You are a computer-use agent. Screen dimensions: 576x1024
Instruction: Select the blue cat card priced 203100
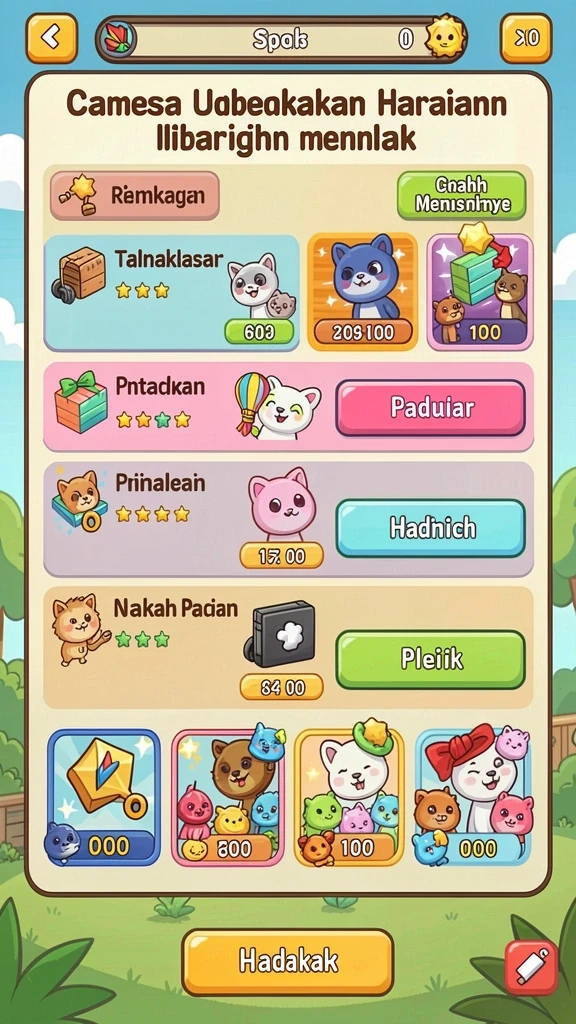362,292
